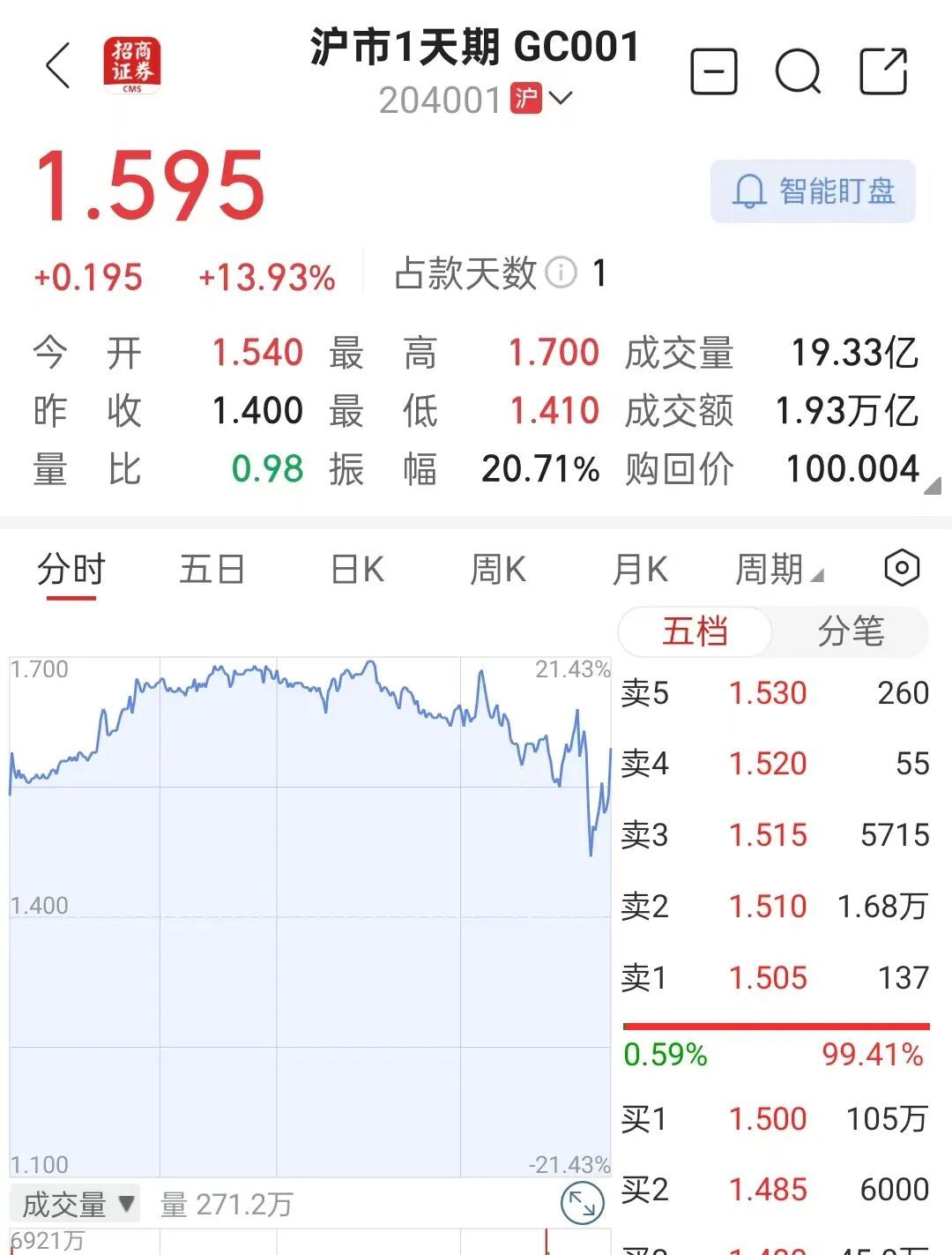
Task: Turn on 智能盯盘 alerts
Action: tap(813, 191)
